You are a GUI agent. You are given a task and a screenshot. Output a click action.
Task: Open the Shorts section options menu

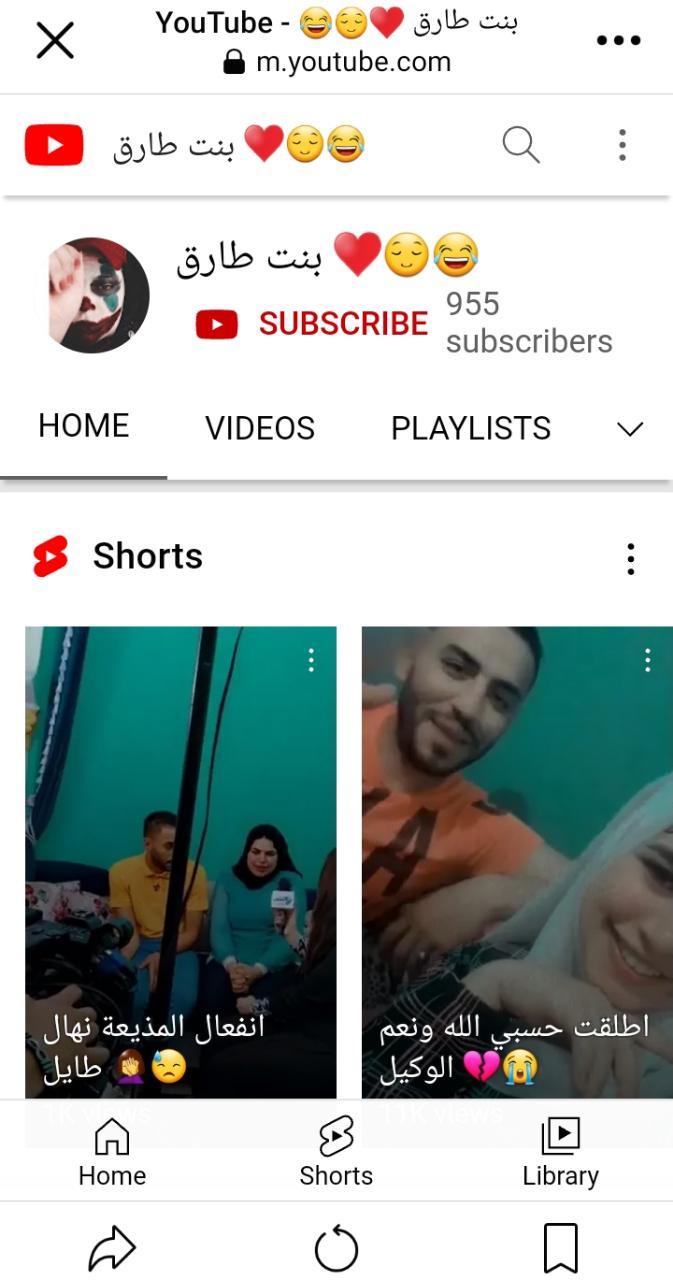pos(630,559)
